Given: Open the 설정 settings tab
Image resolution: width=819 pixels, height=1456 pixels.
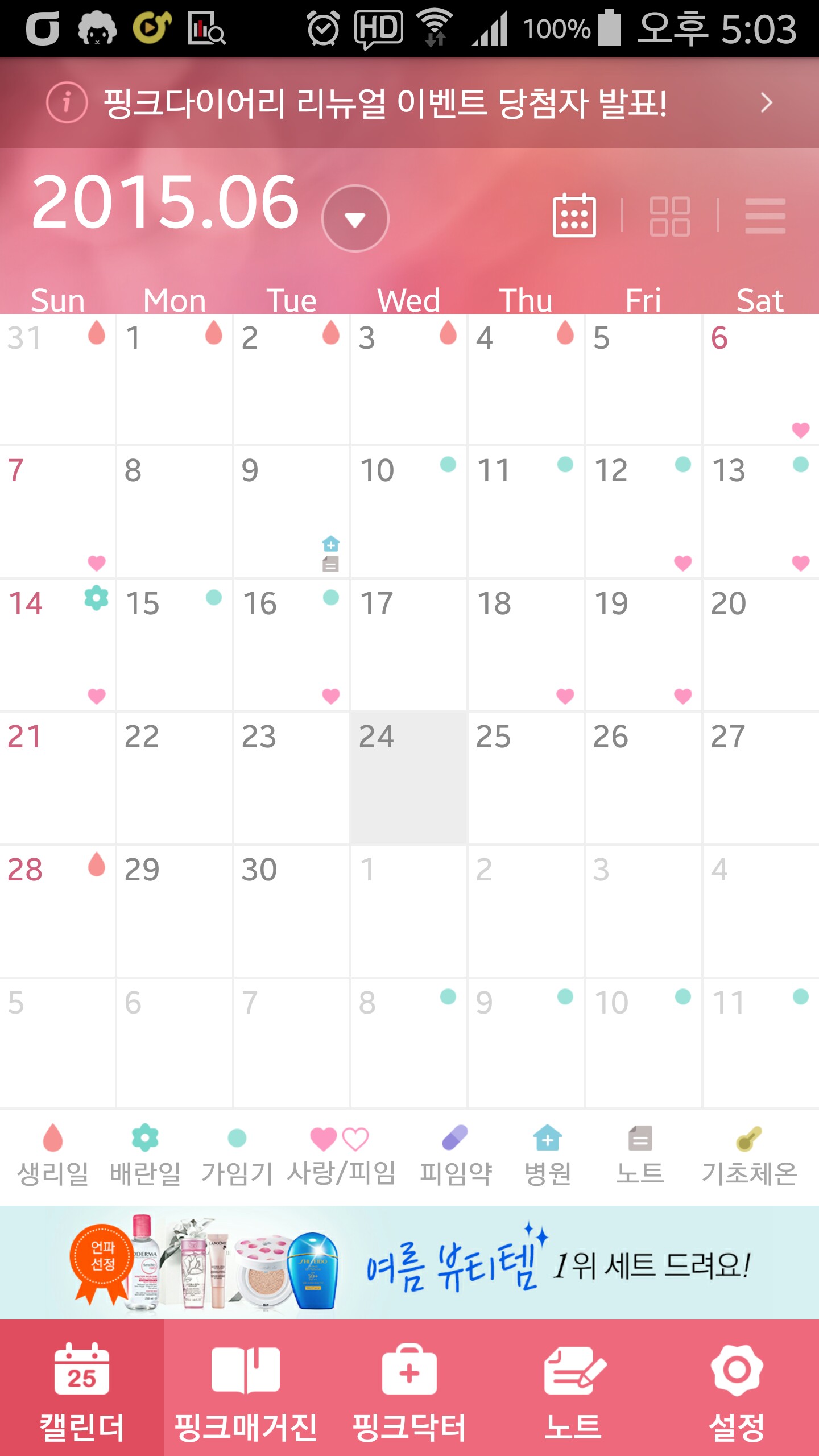Looking at the screenshot, I should [x=737, y=1388].
